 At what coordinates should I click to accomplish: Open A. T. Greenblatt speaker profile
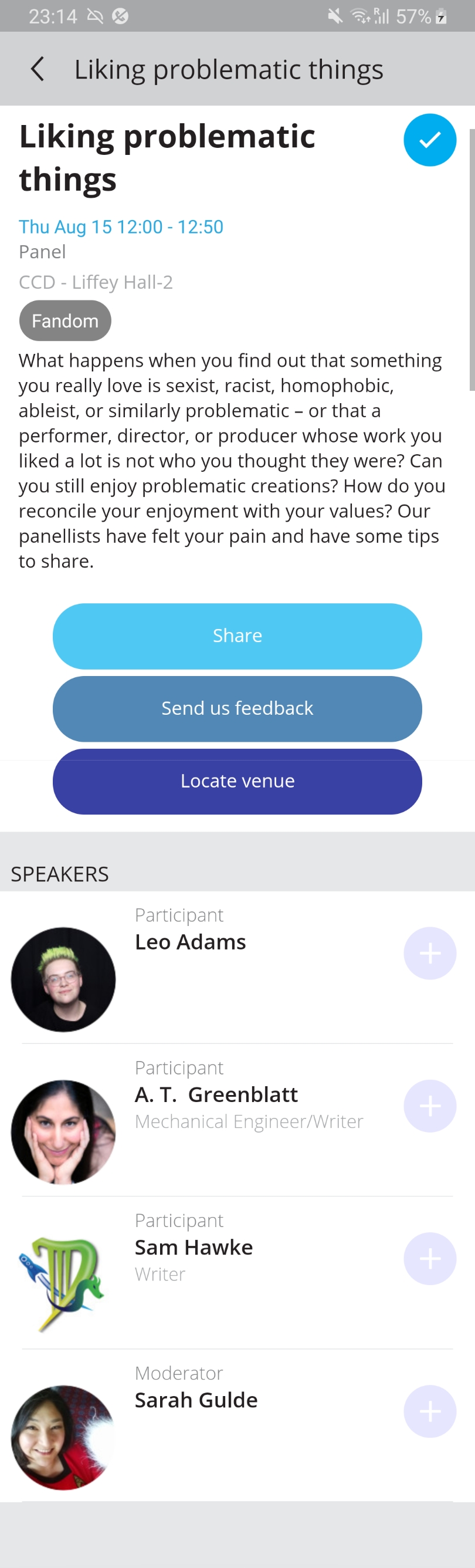click(216, 1094)
